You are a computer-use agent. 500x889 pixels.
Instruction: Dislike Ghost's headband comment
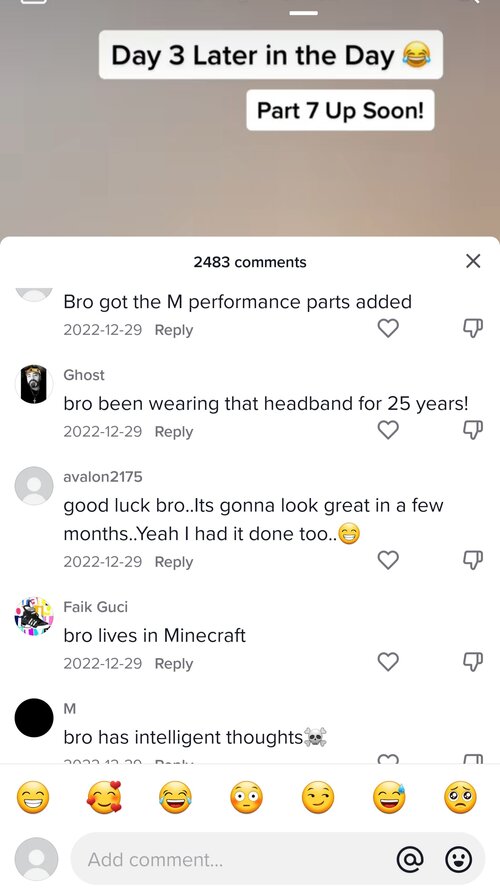click(473, 430)
